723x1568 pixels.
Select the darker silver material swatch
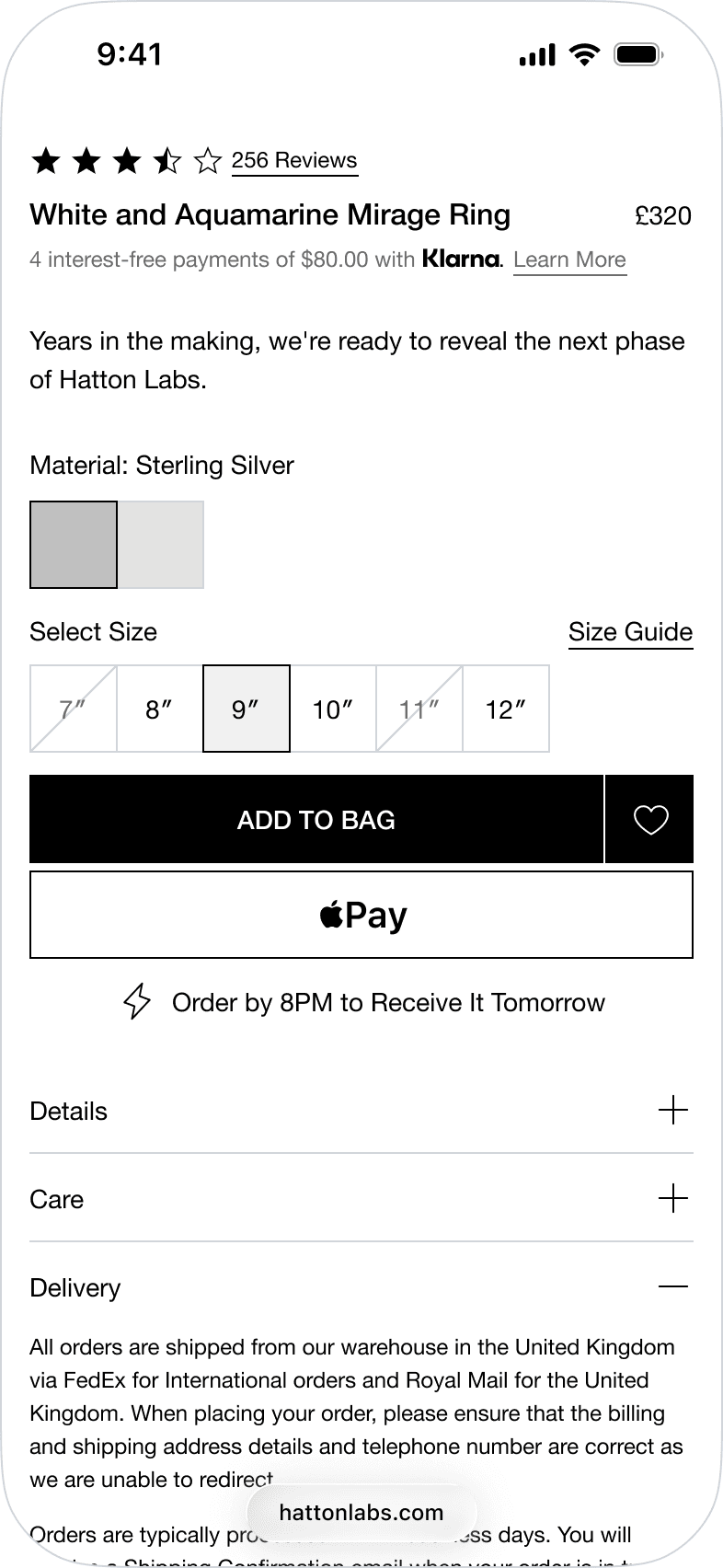tap(74, 545)
